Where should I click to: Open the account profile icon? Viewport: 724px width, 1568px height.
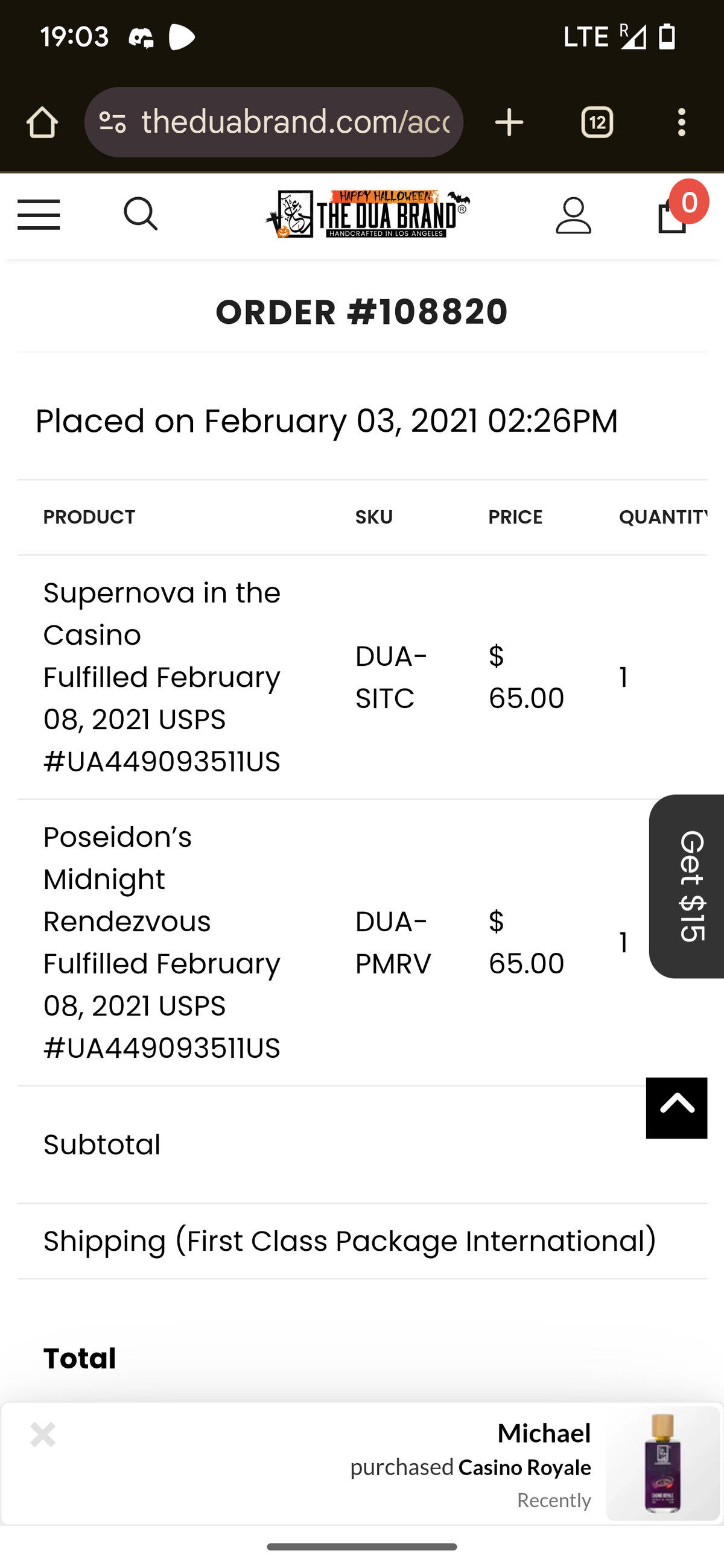[573, 215]
